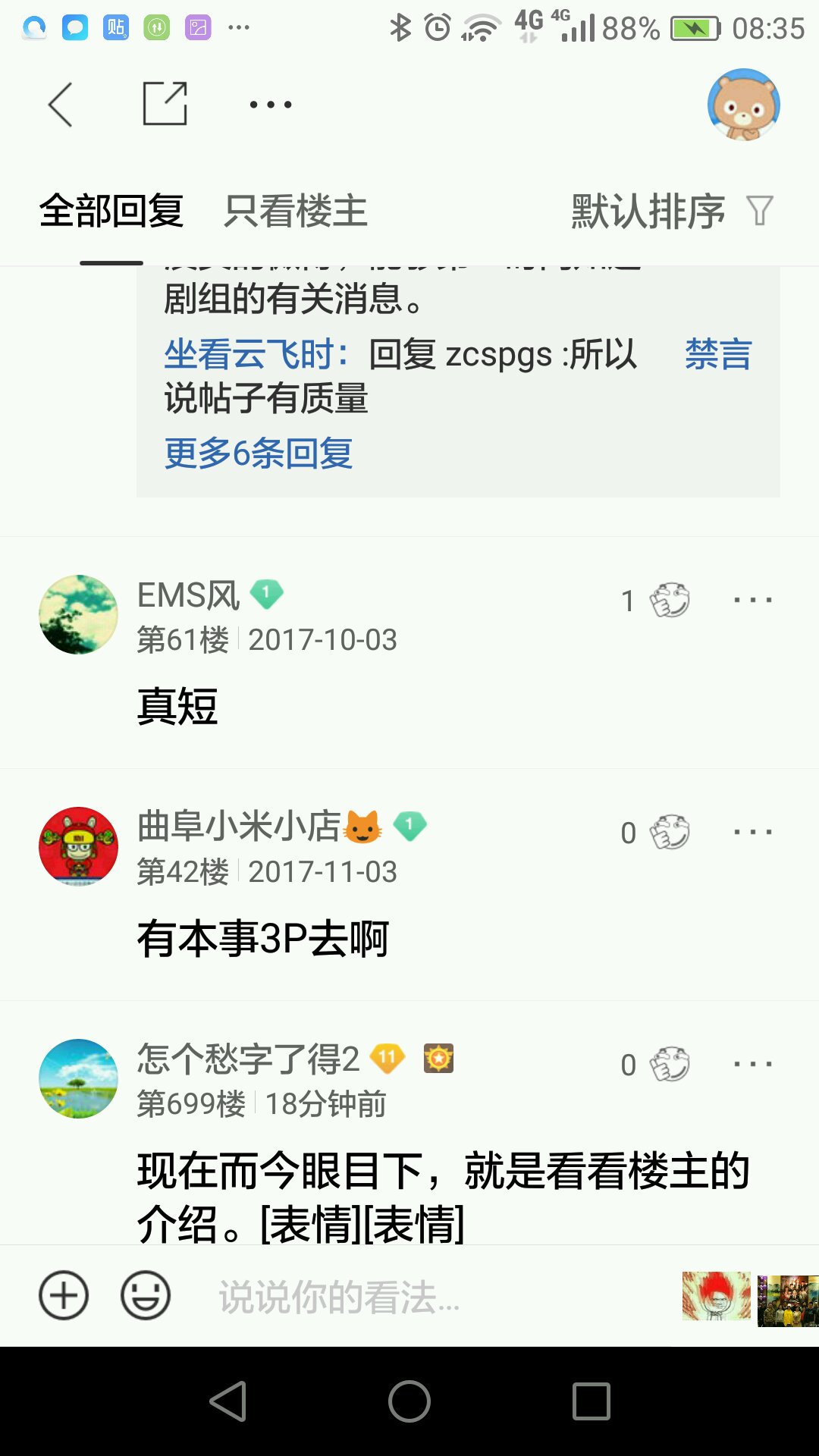Open more options for EMS风's reply
The height and width of the screenshot is (1456, 819).
click(x=753, y=600)
